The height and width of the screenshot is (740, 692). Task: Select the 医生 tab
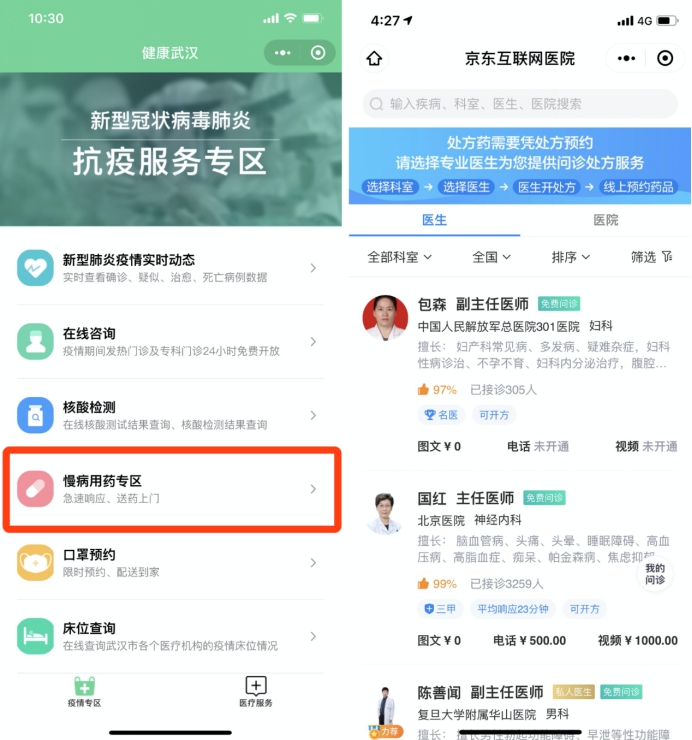434,220
